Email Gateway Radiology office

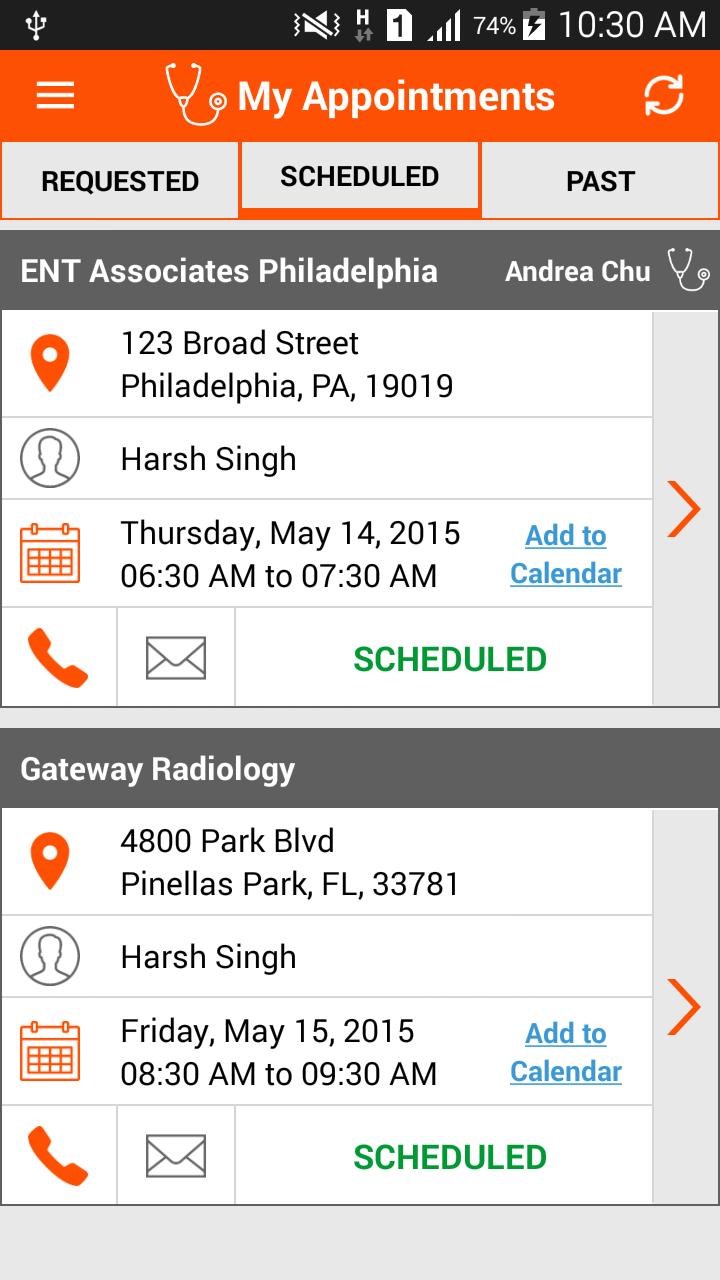(175, 1155)
